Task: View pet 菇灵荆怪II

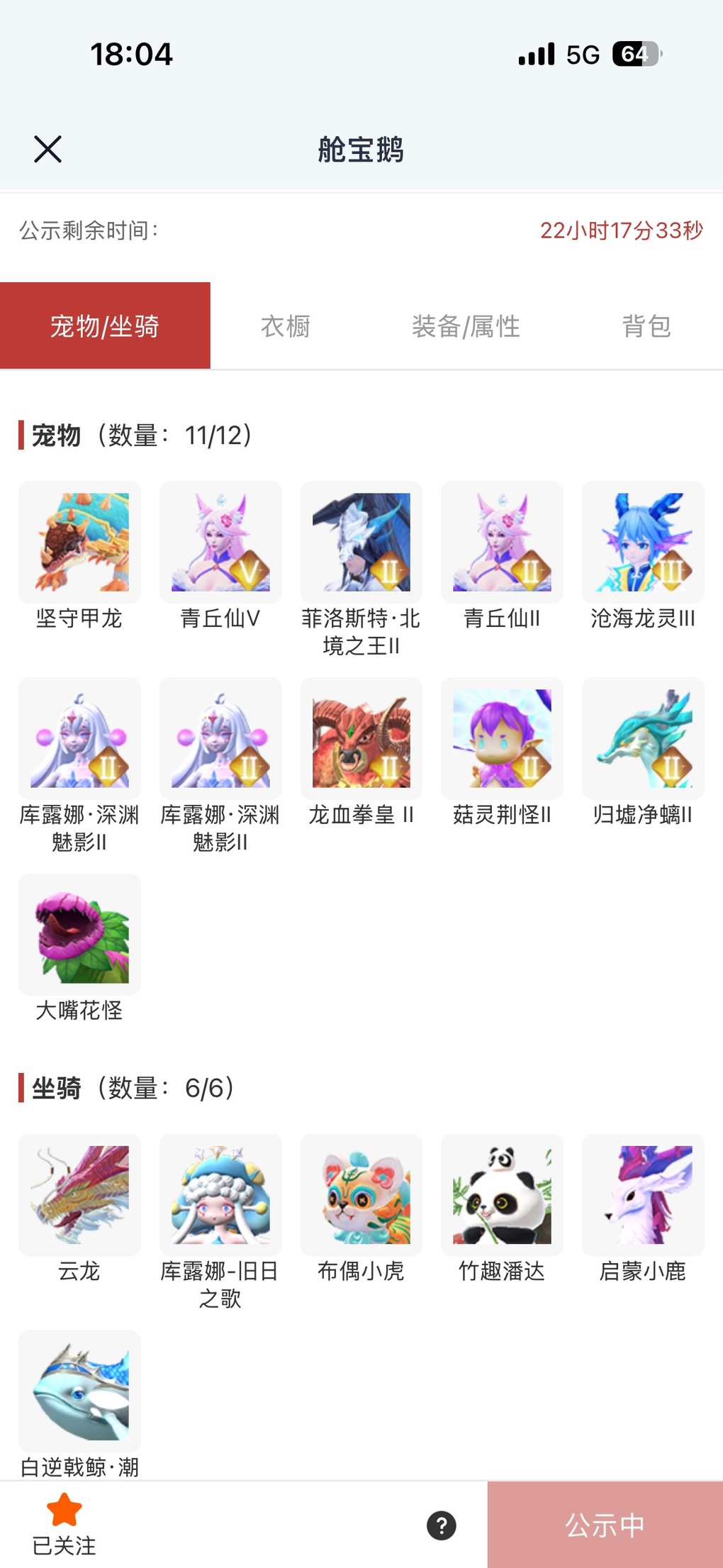Action: point(502,738)
